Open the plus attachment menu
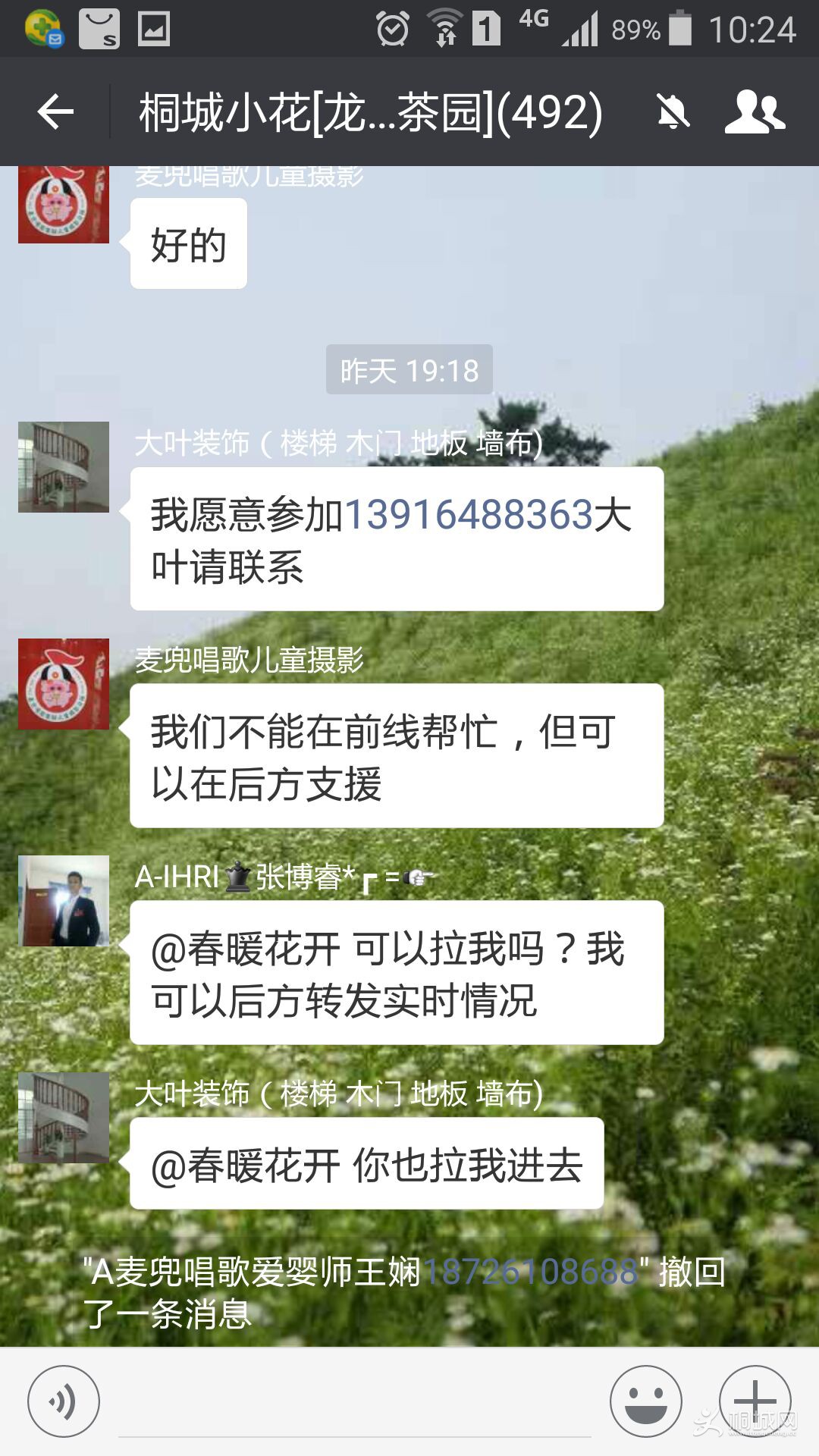 (x=755, y=1401)
